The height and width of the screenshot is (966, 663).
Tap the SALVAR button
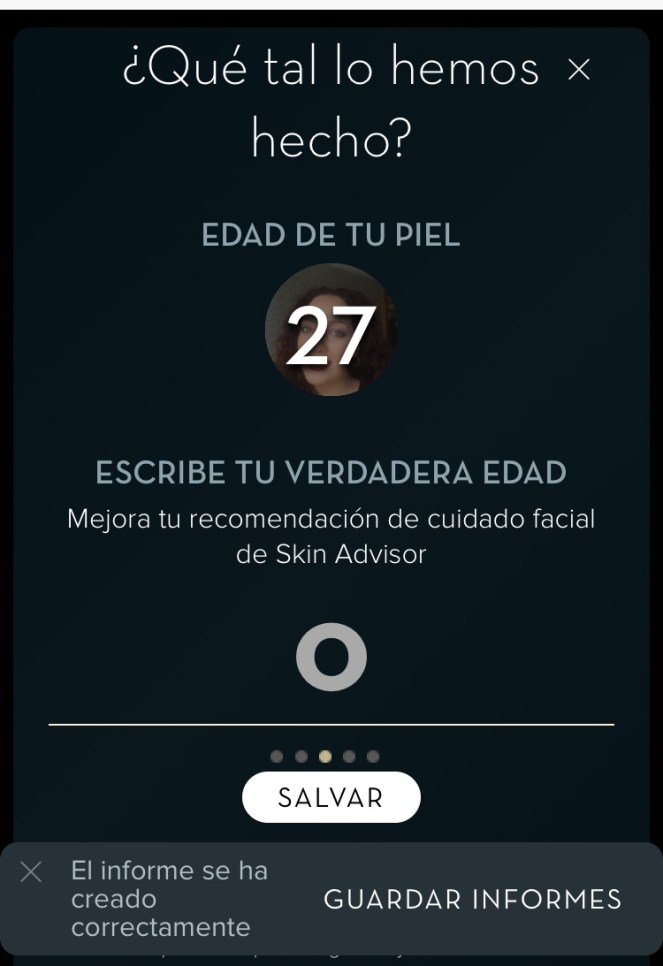point(331,797)
